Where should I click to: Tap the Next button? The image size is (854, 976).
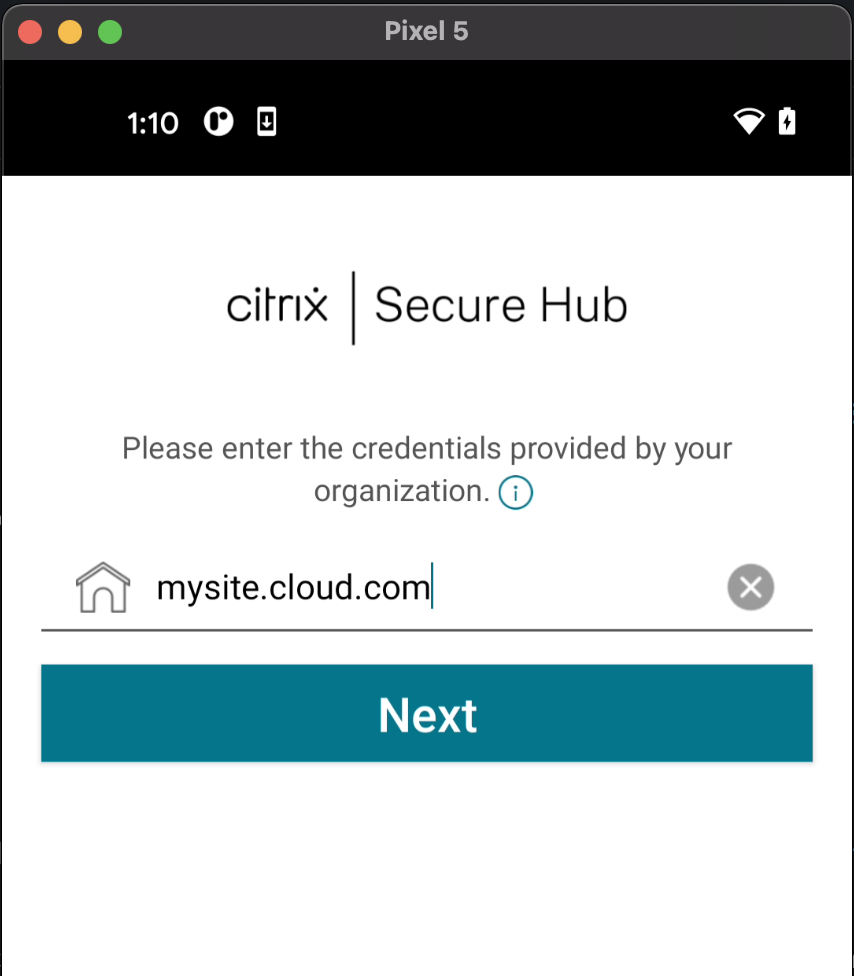(426, 713)
